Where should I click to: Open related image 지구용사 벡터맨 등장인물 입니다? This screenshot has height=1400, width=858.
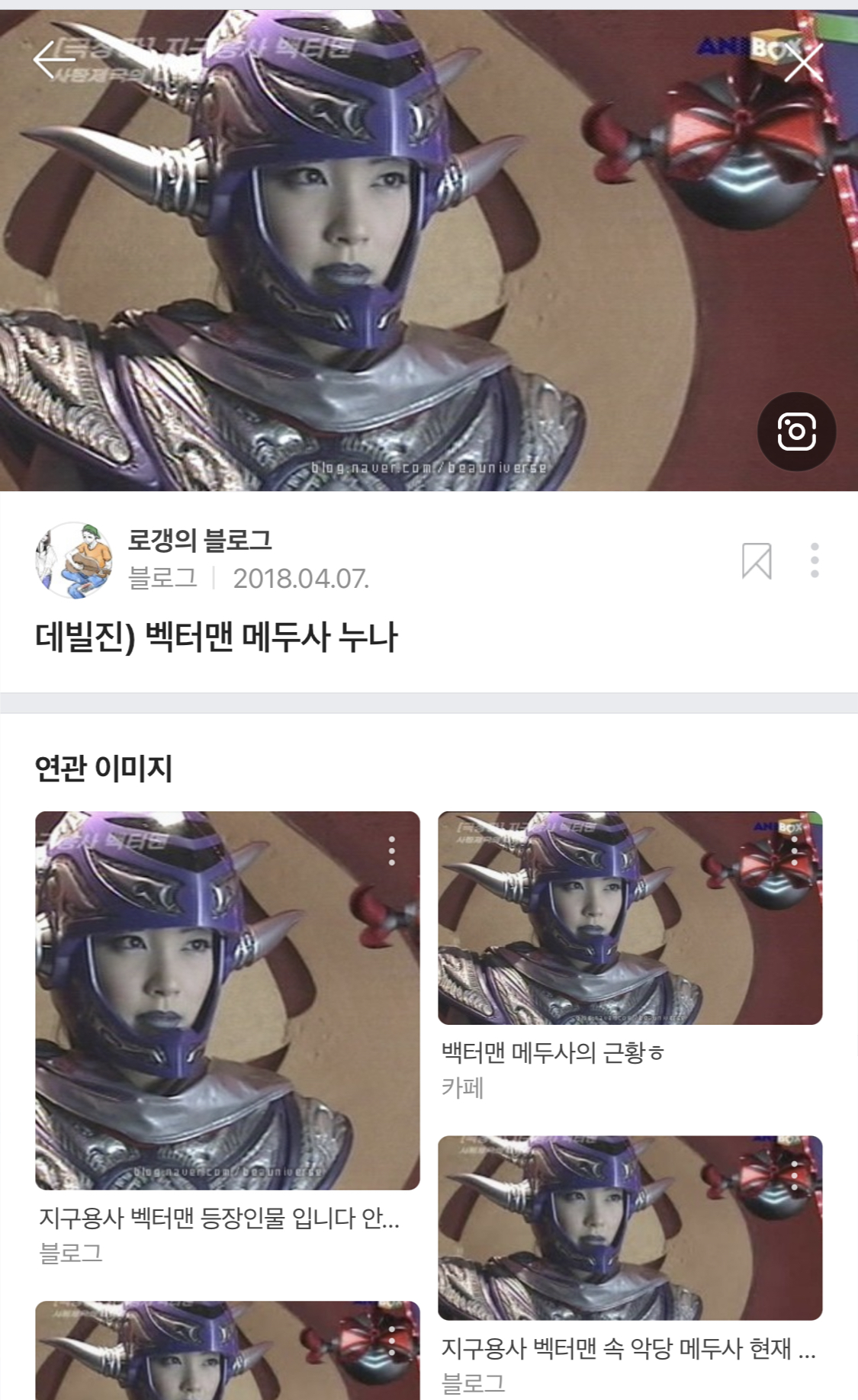pos(227,1000)
